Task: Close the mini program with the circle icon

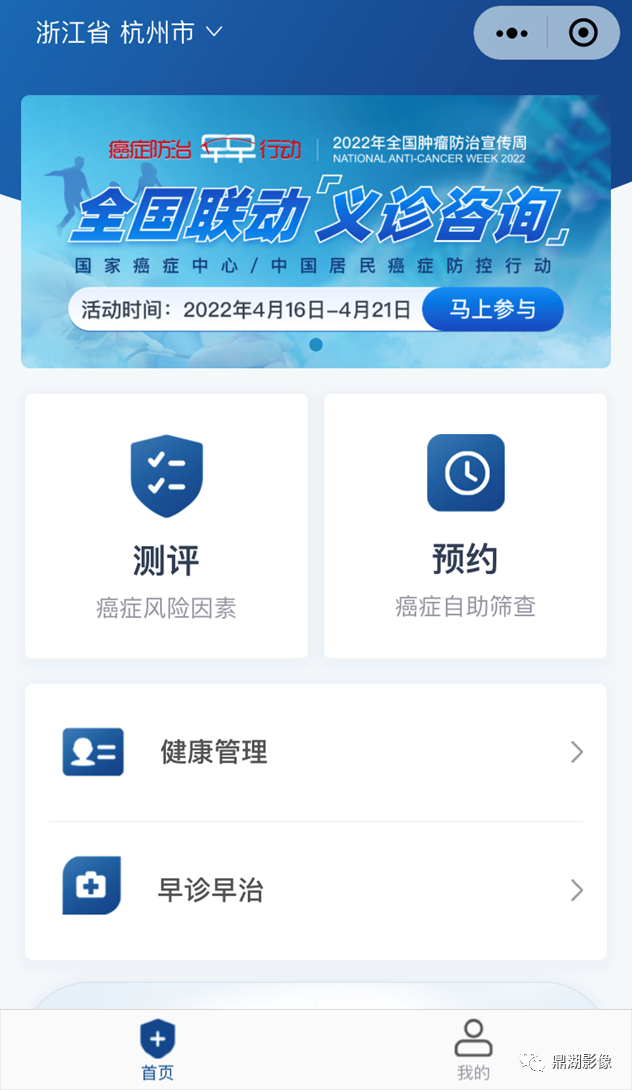Action: tap(583, 33)
